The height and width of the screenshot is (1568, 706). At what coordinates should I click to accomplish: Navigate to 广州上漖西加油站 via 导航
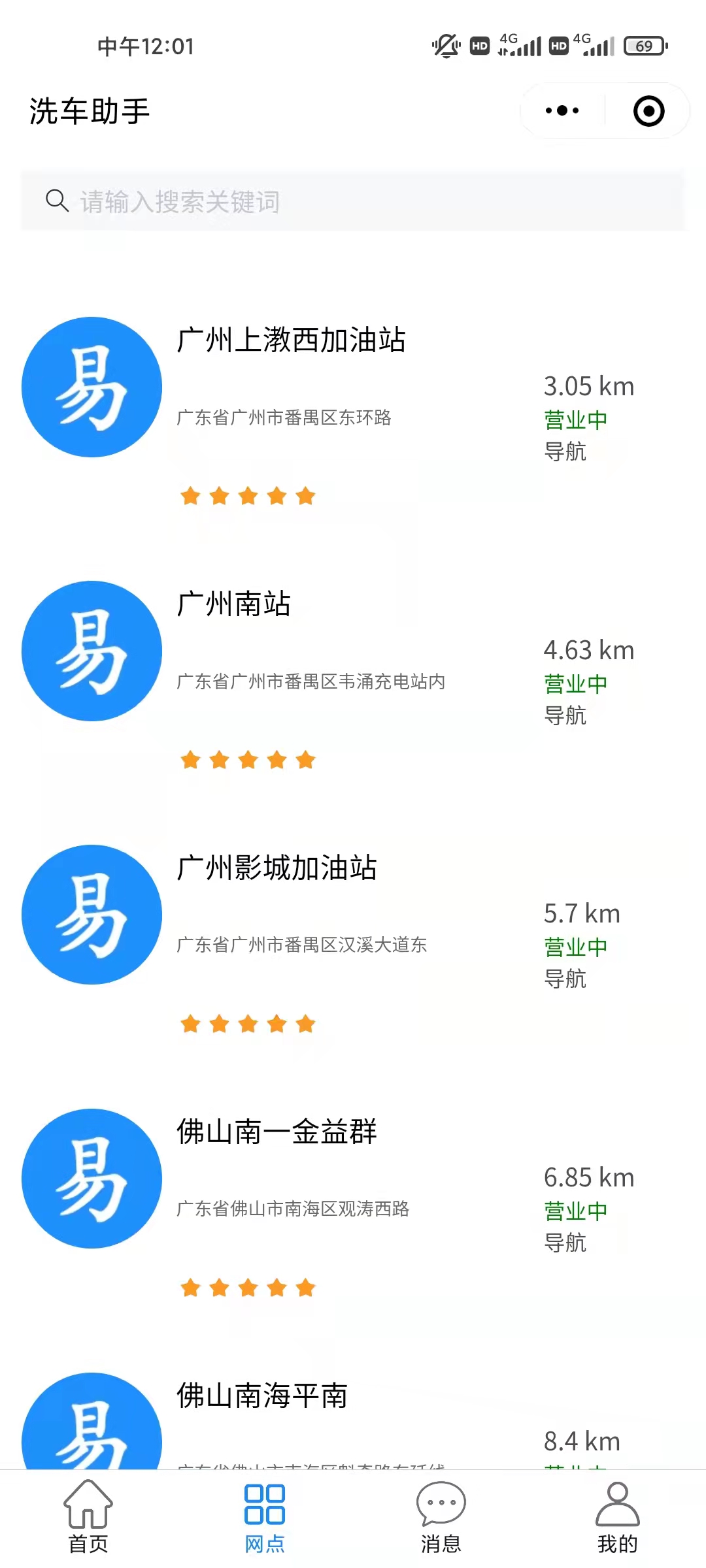565,451
